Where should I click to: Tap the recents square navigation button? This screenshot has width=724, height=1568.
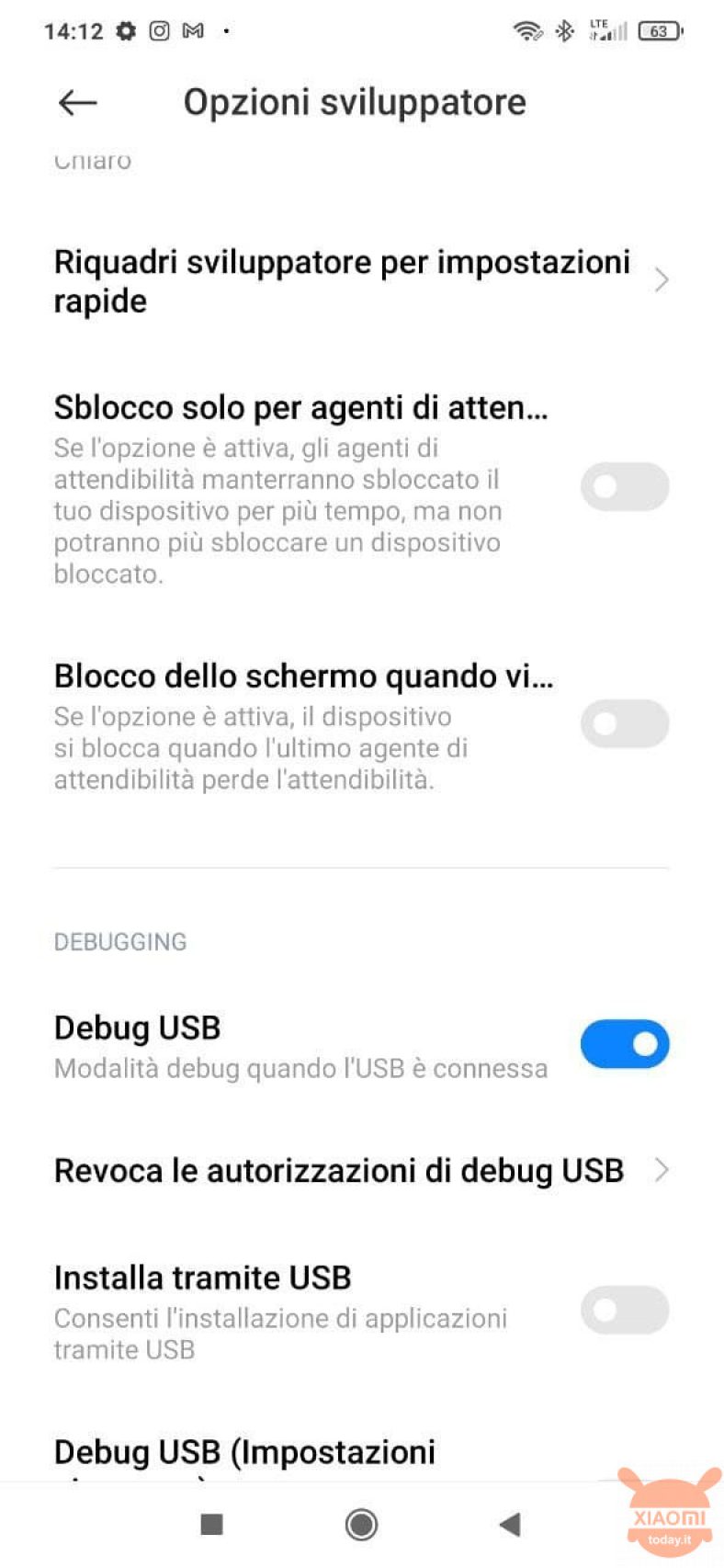pyautogui.click(x=210, y=1524)
